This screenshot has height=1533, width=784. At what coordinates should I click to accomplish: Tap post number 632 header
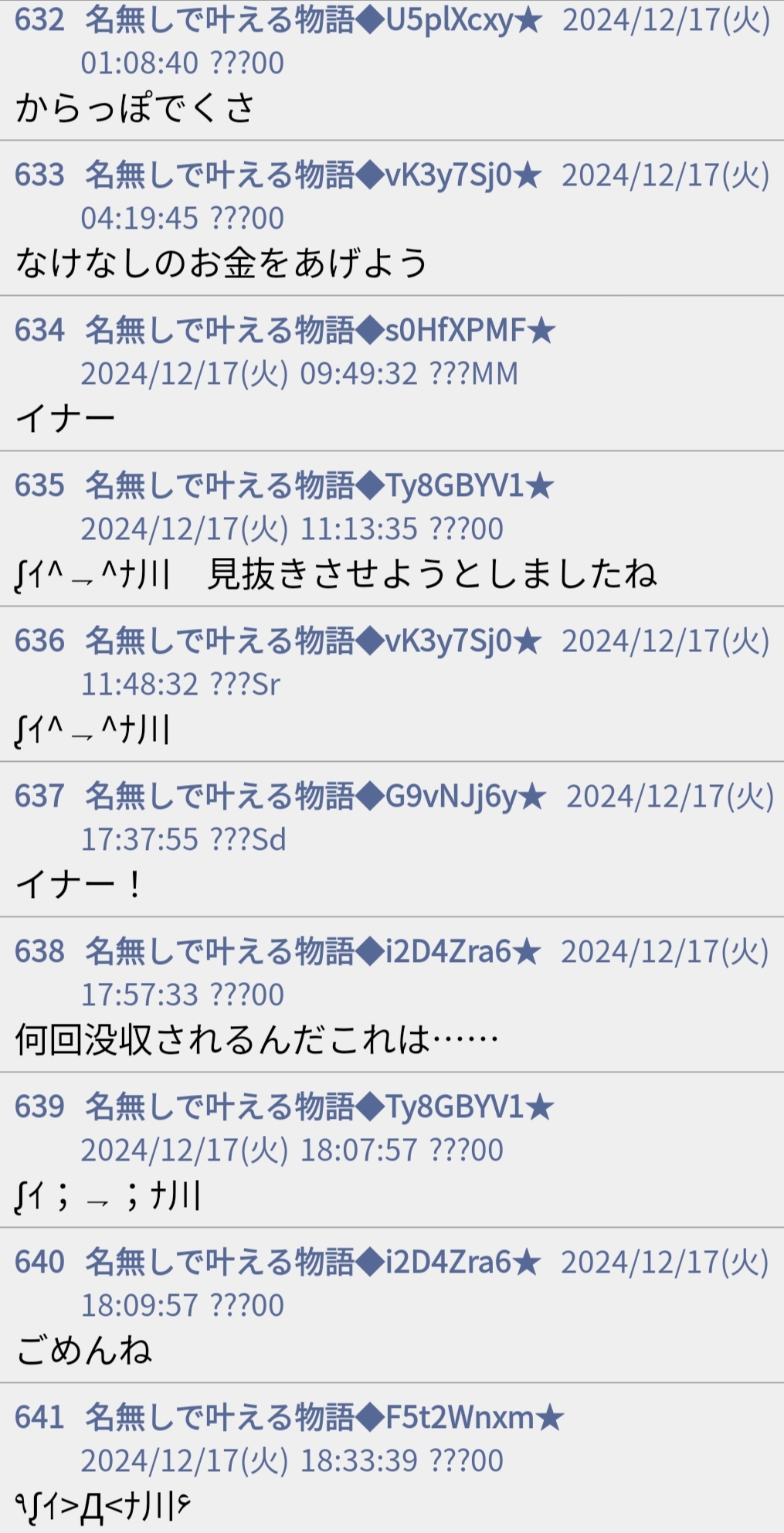point(39,21)
